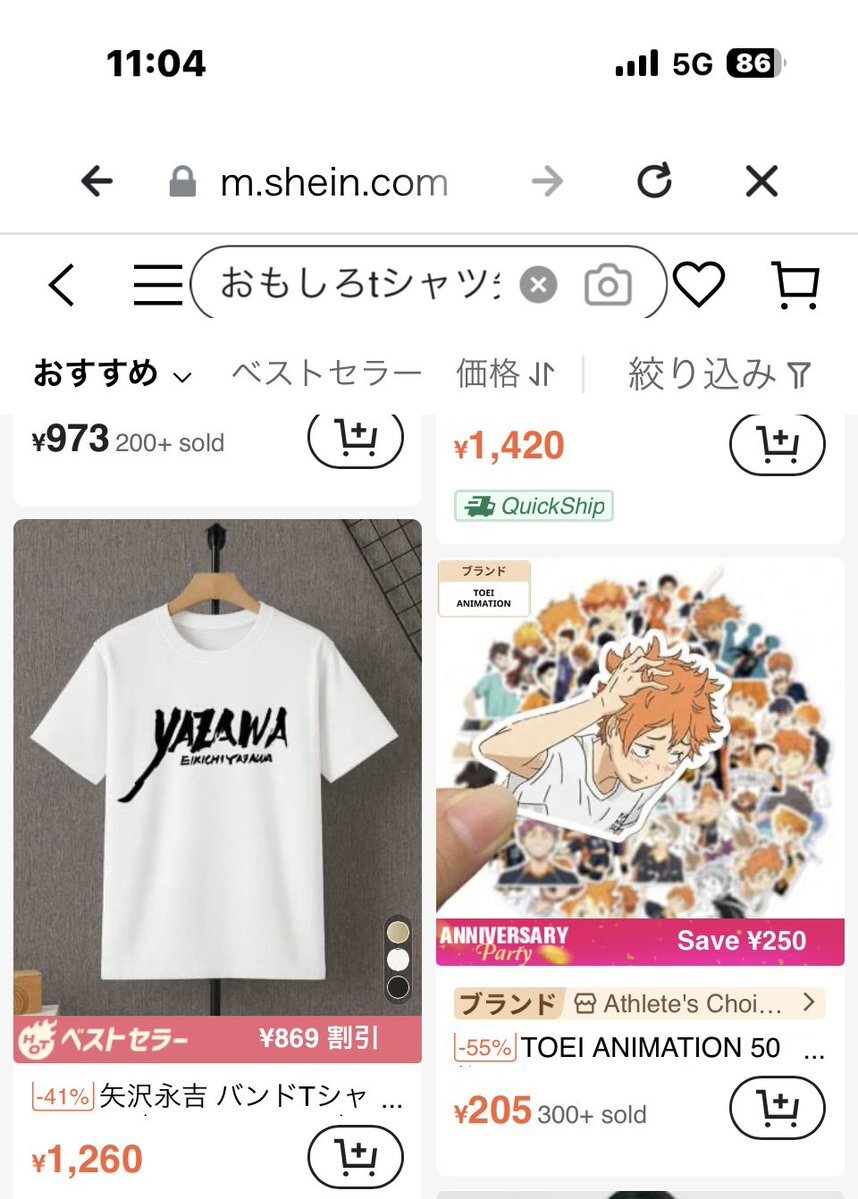Viewport: 858px width, 1199px height.
Task: Add the ¥1,420 item to cart
Action: 777,443
